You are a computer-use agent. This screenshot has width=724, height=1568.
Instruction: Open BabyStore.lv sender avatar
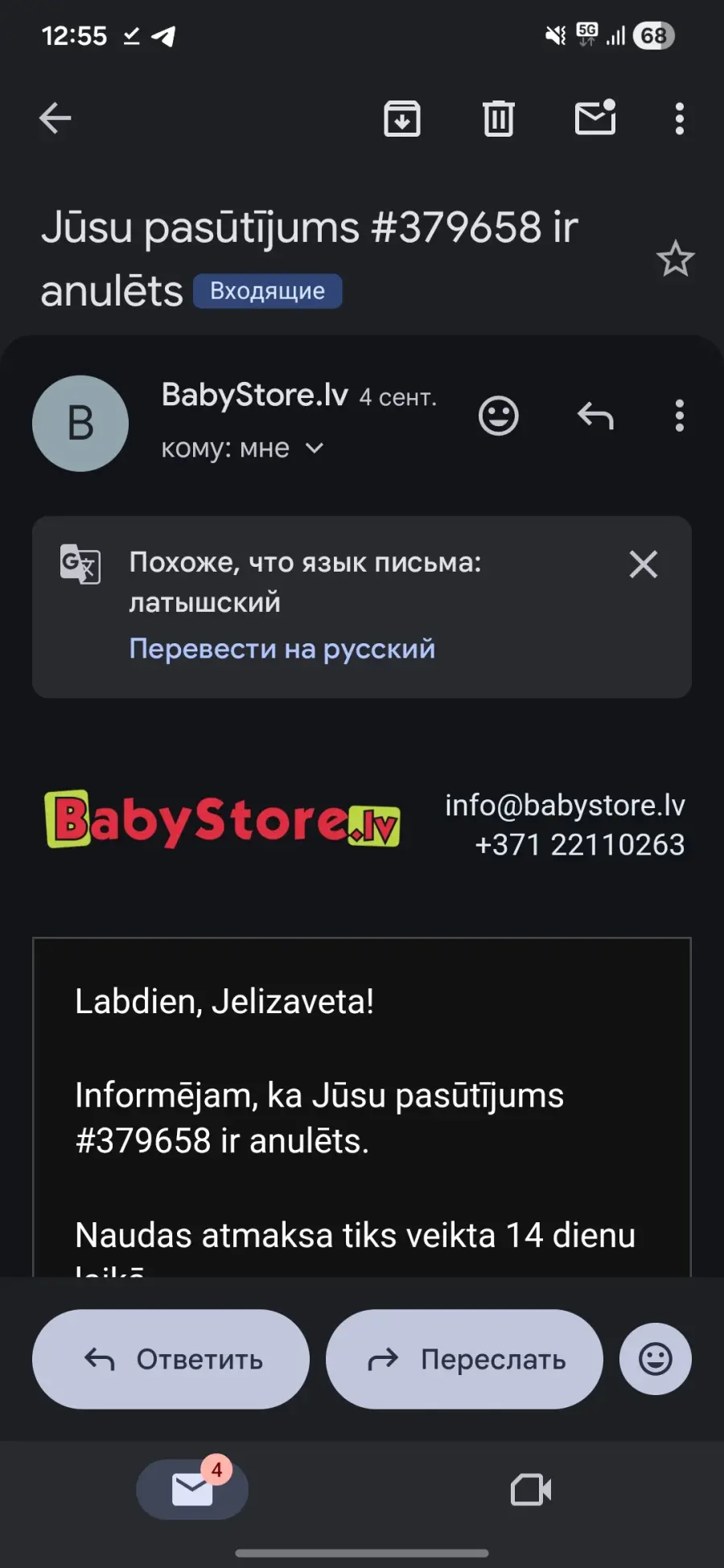click(x=80, y=423)
